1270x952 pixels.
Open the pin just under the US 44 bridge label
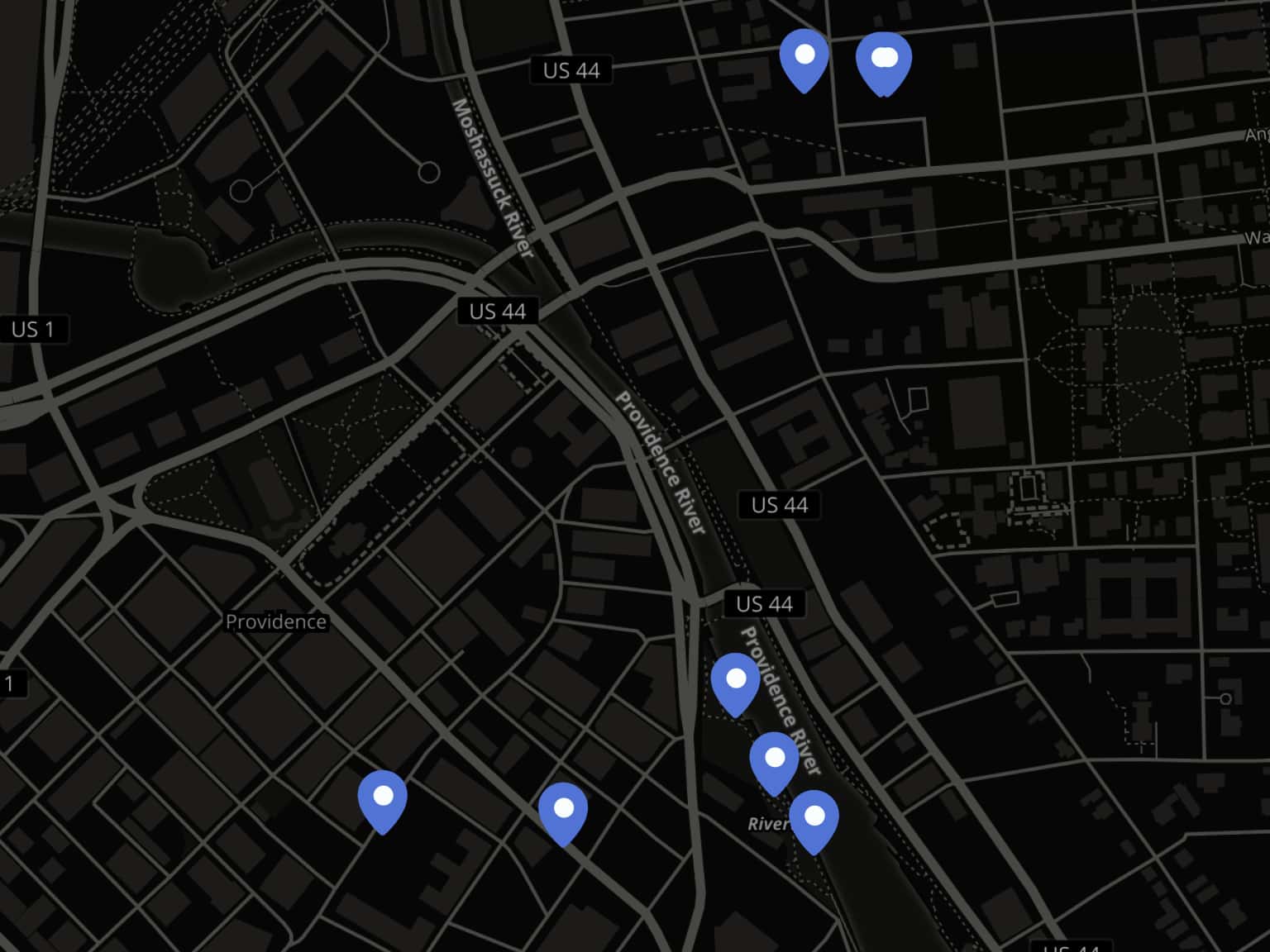pos(735,683)
